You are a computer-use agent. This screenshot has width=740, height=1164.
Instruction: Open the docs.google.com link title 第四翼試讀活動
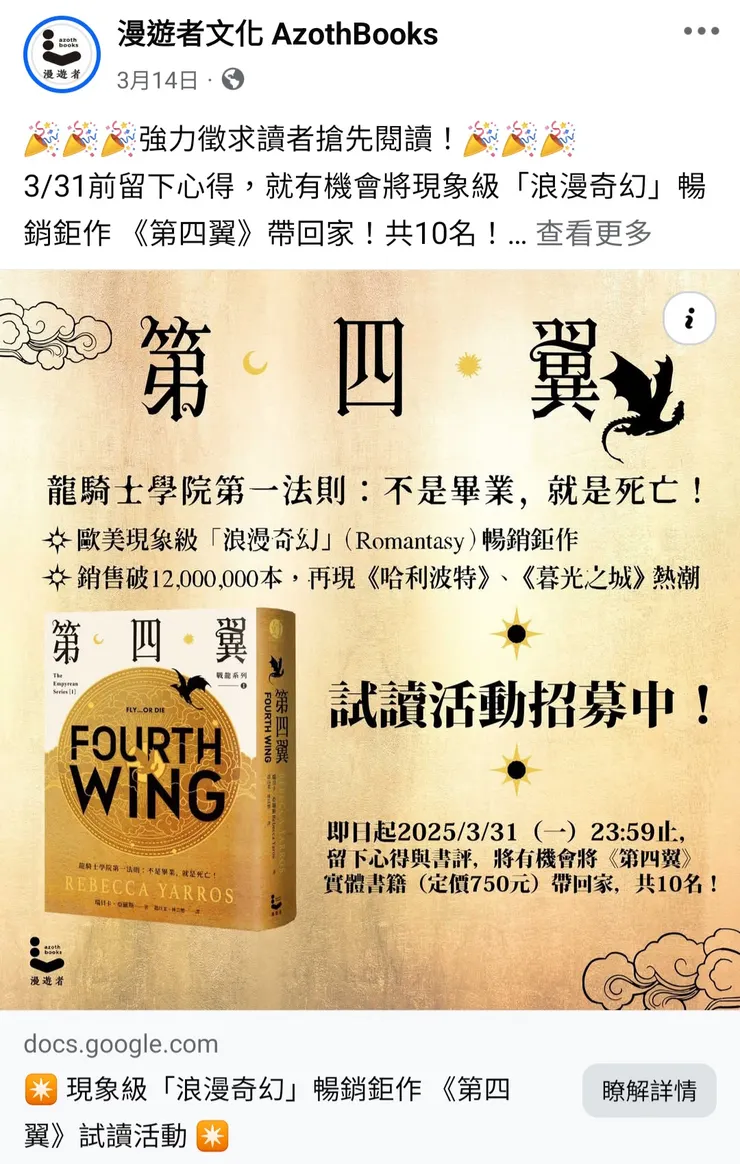coord(270,1111)
